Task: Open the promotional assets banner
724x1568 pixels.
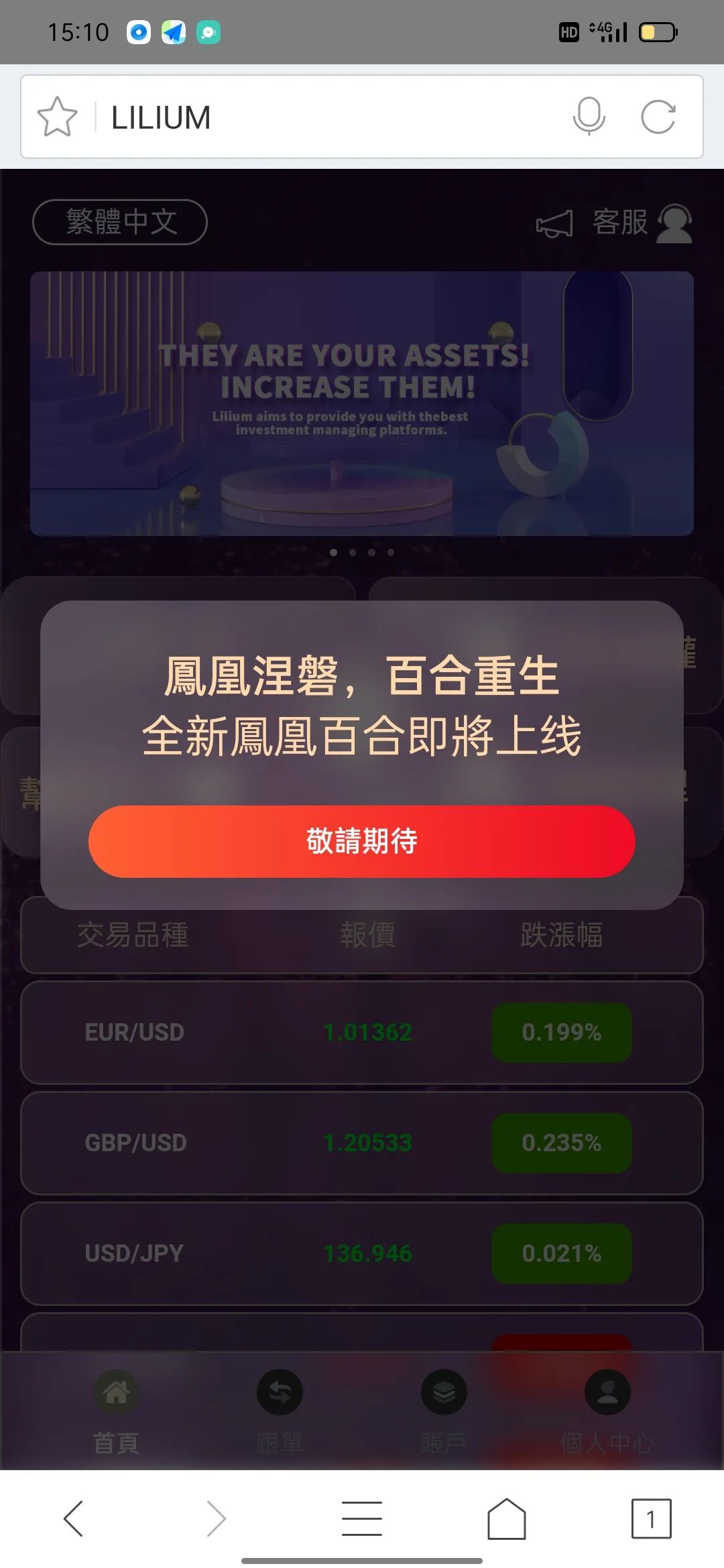Action: click(x=361, y=403)
